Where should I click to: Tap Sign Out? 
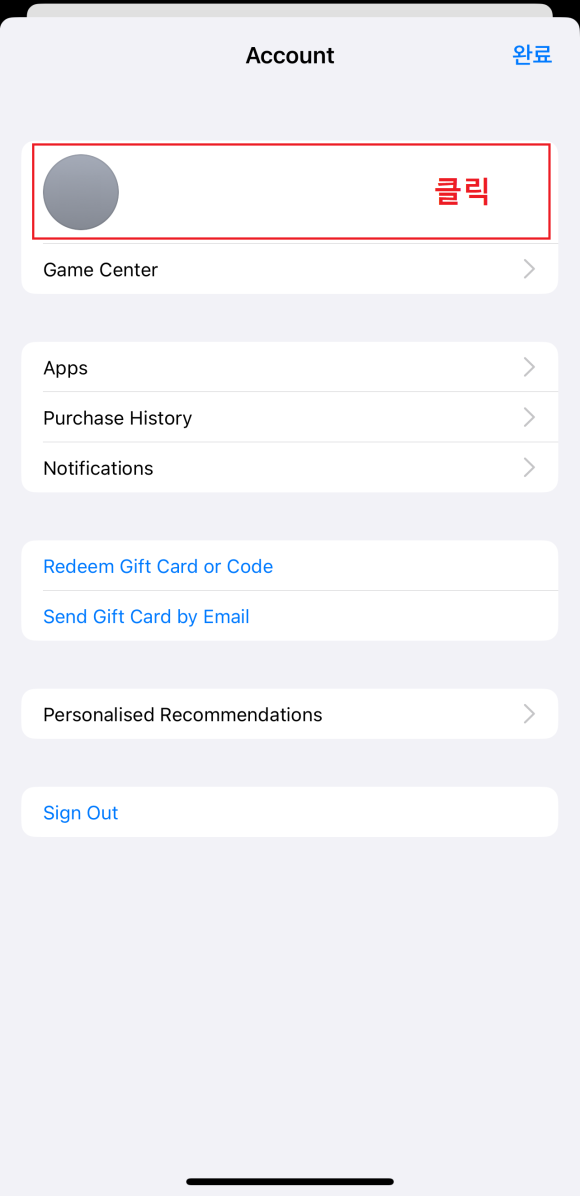click(x=290, y=812)
